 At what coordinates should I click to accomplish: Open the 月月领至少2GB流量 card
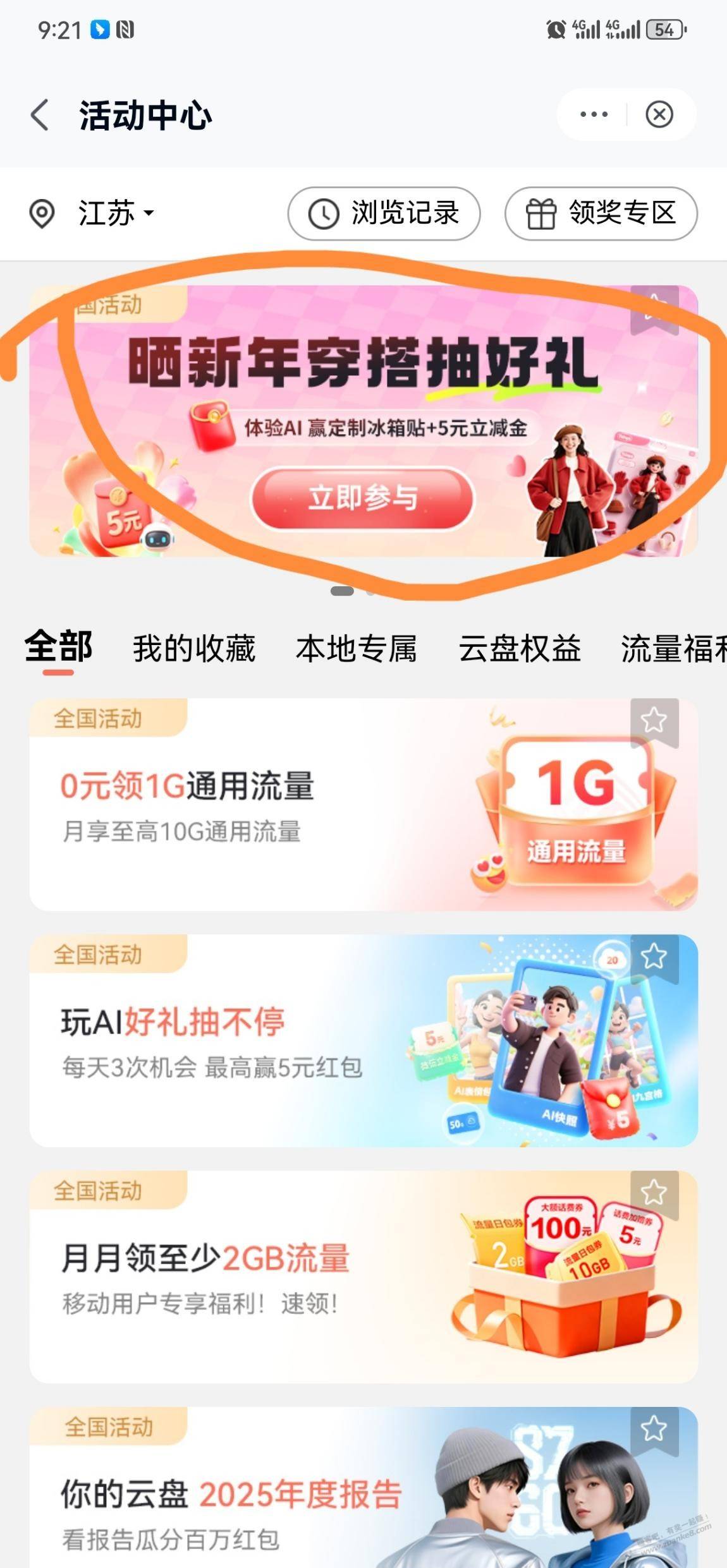click(253, 1276)
